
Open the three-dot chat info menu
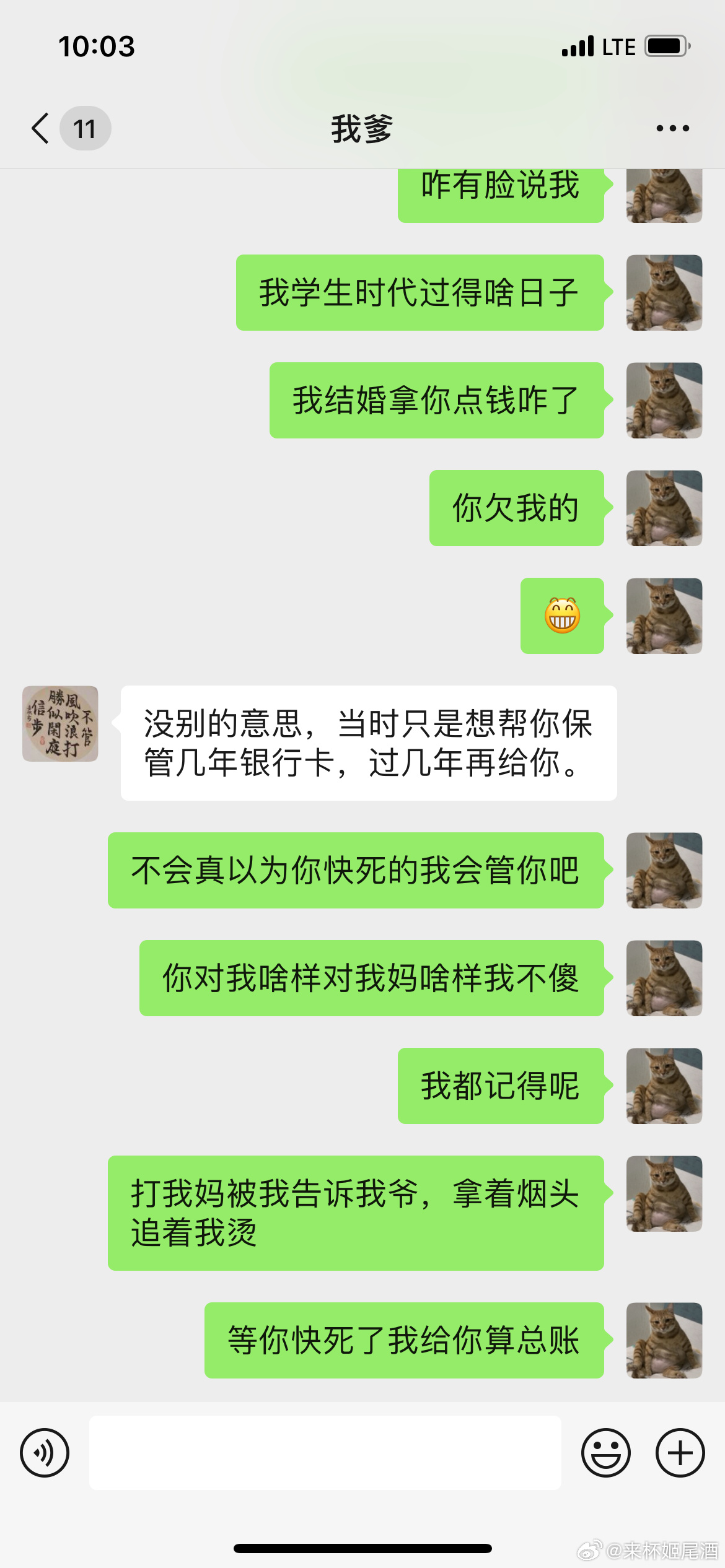672,129
